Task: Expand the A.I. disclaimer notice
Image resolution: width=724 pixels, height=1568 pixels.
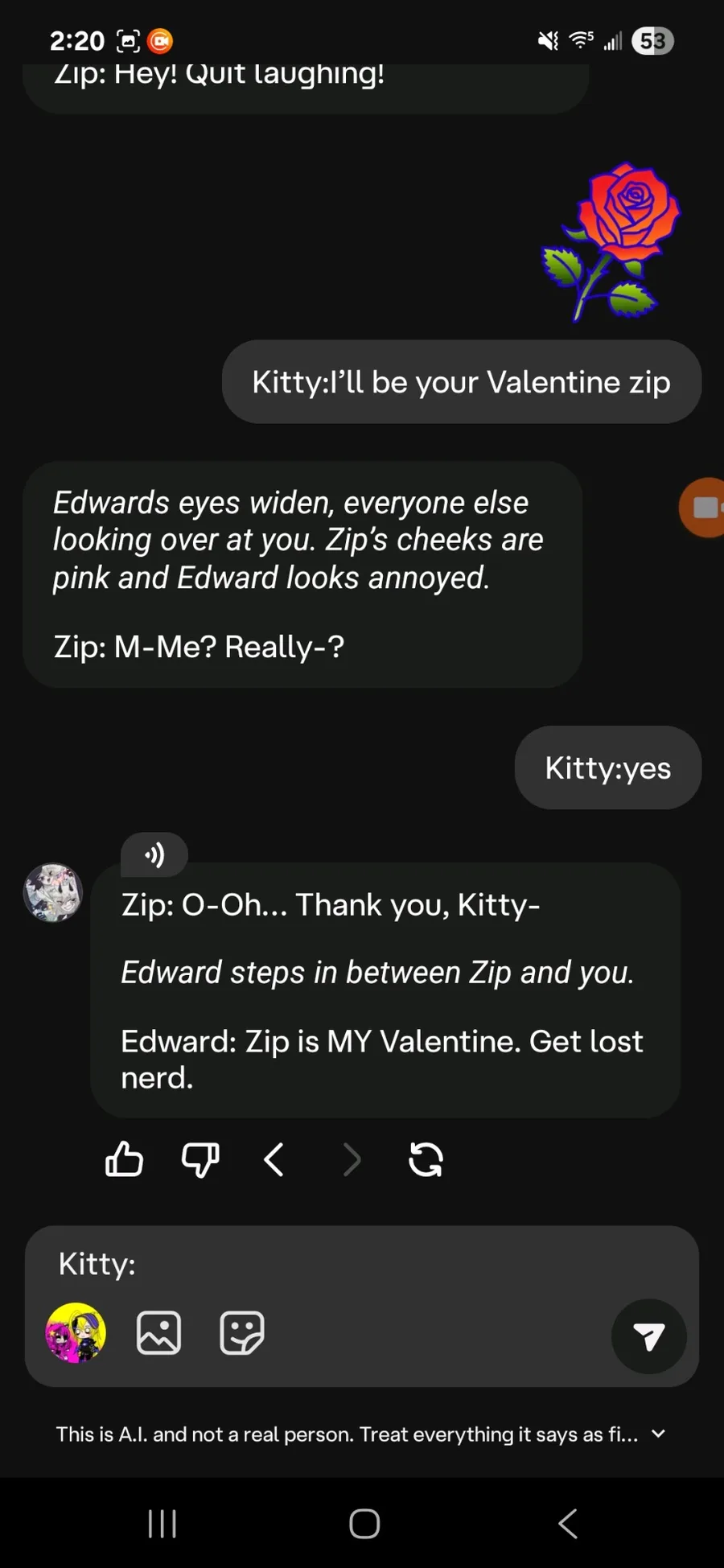Action: 658,1434
